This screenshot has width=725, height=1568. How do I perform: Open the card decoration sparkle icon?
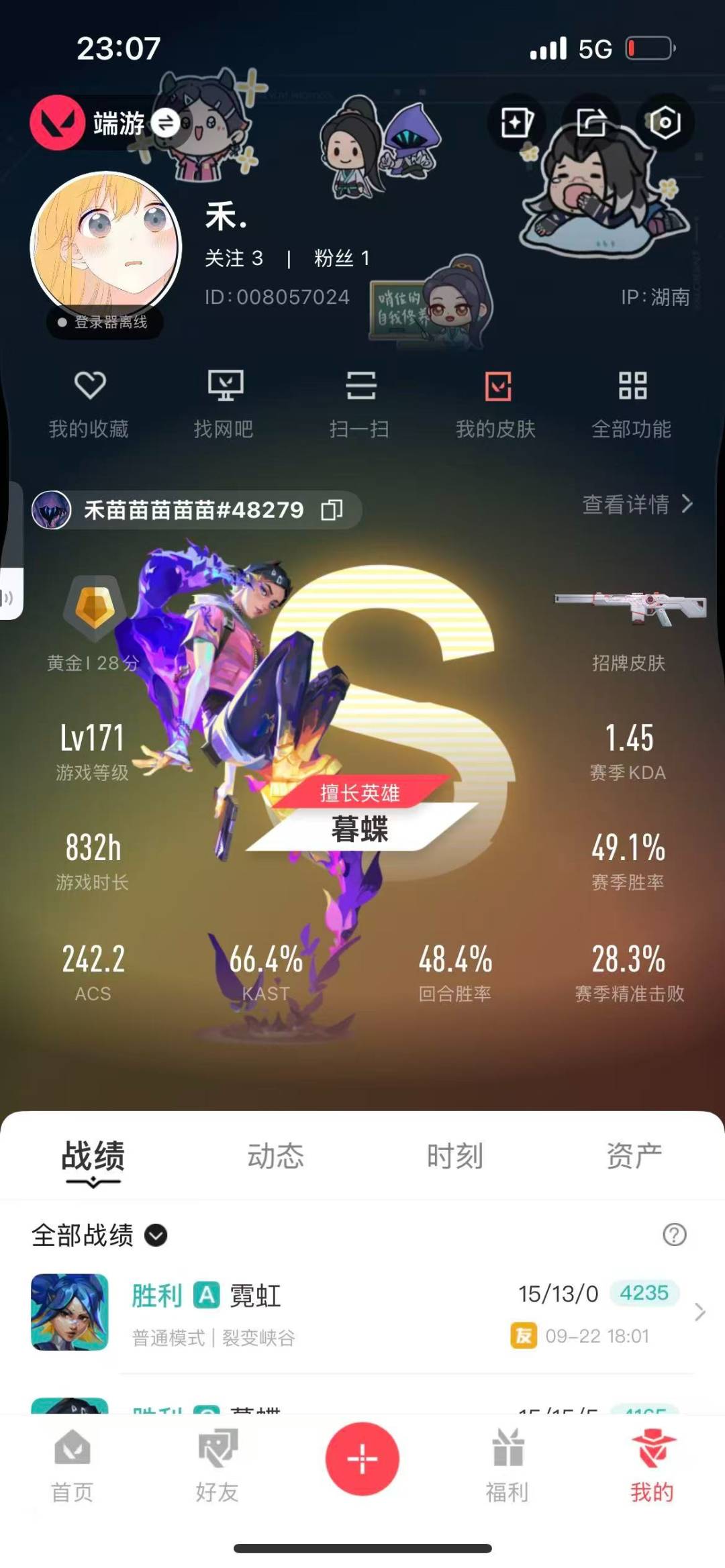tap(516, 122)
